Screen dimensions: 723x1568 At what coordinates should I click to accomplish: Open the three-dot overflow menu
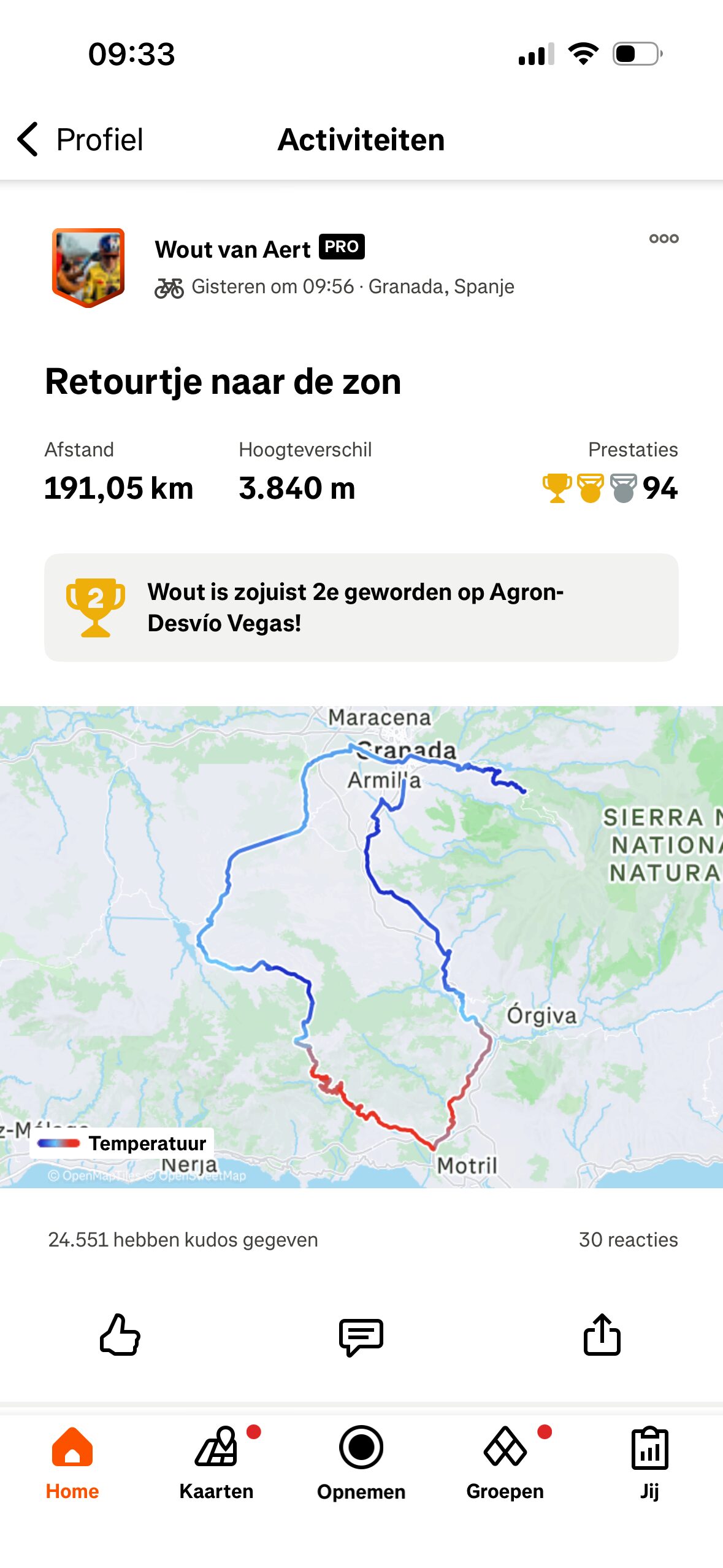pyautogui.click(x=664, y=239)
